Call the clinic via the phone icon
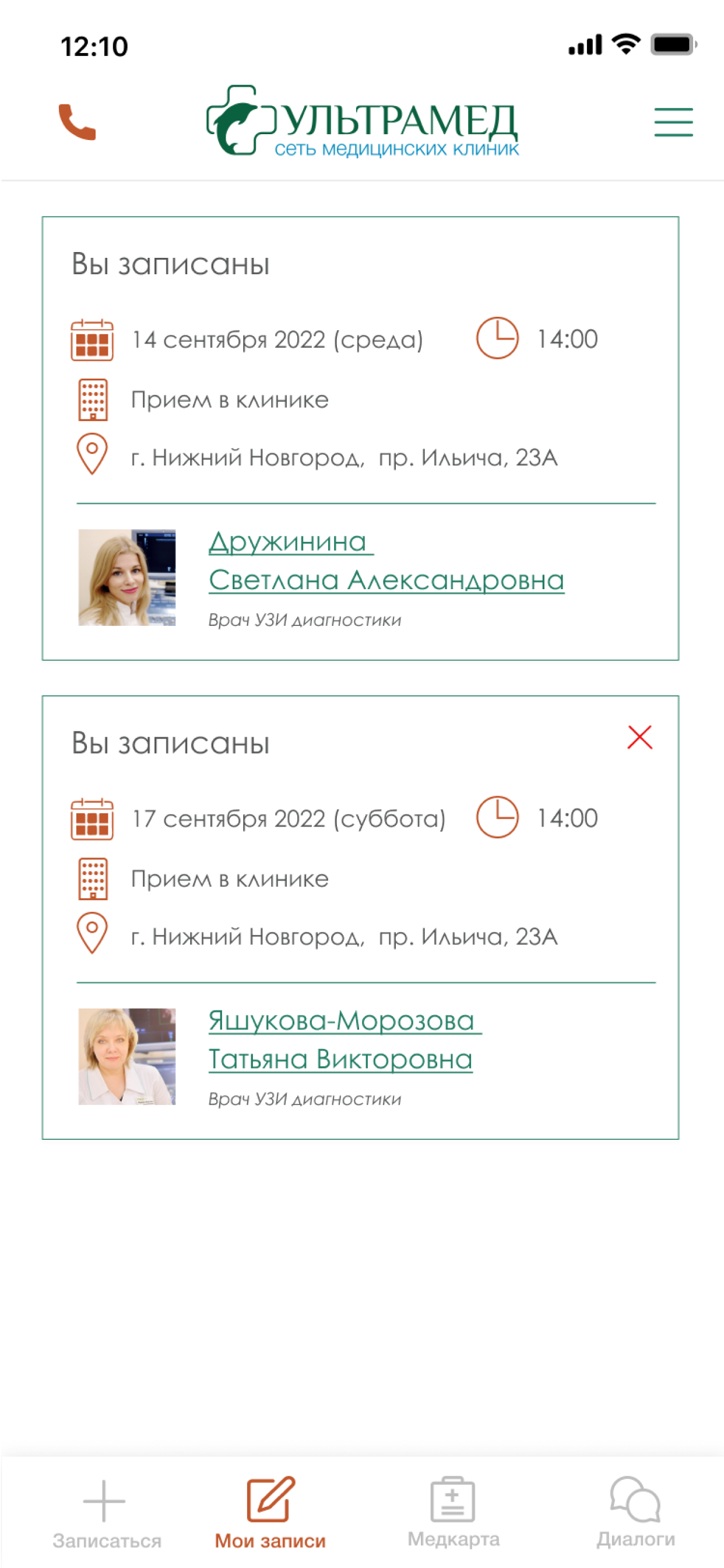The width and height of the screenshot is (724, 1568). pyautogui.click(x=78, y=123)
